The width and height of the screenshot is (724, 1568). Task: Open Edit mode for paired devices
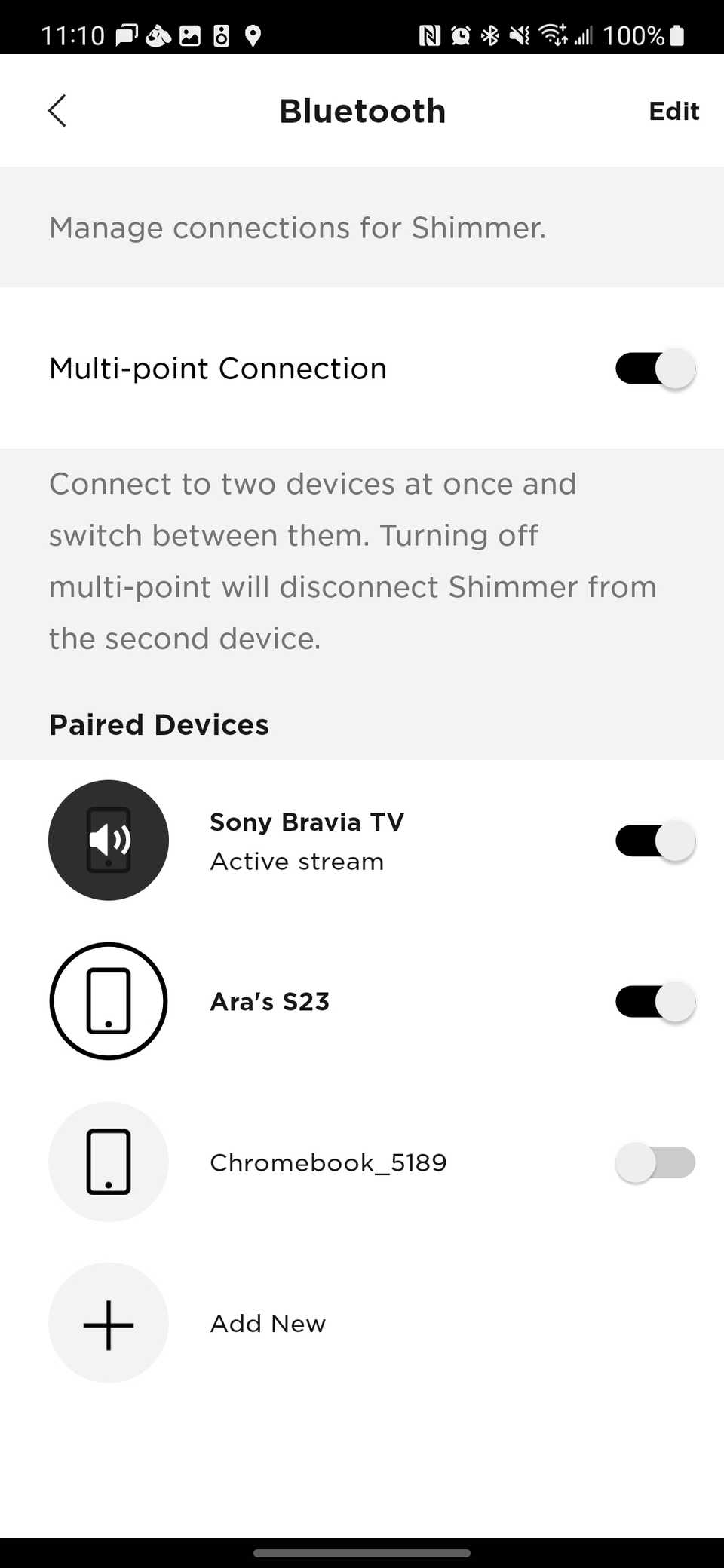click(673, 110)
